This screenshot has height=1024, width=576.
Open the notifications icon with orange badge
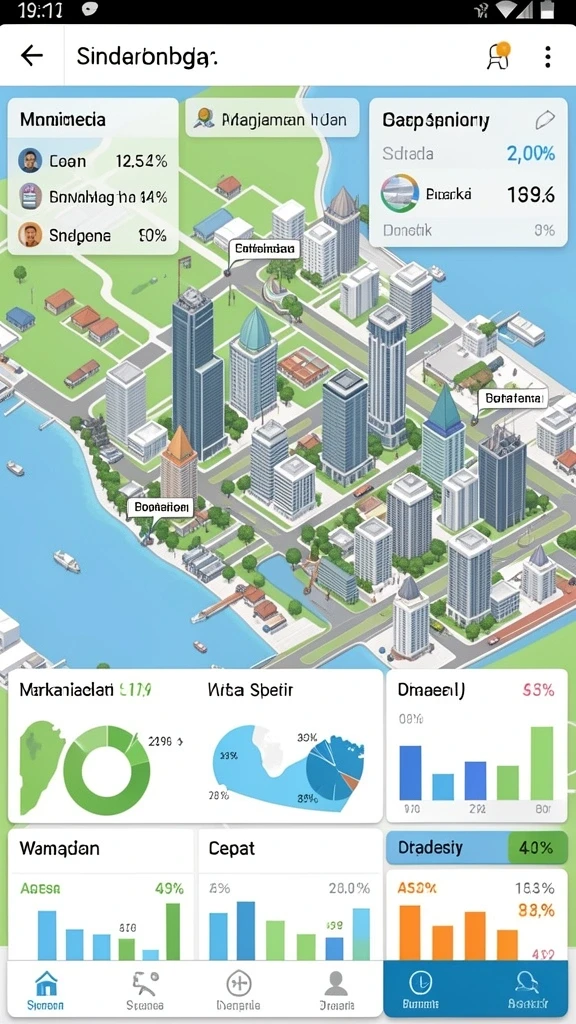[498, 56]
